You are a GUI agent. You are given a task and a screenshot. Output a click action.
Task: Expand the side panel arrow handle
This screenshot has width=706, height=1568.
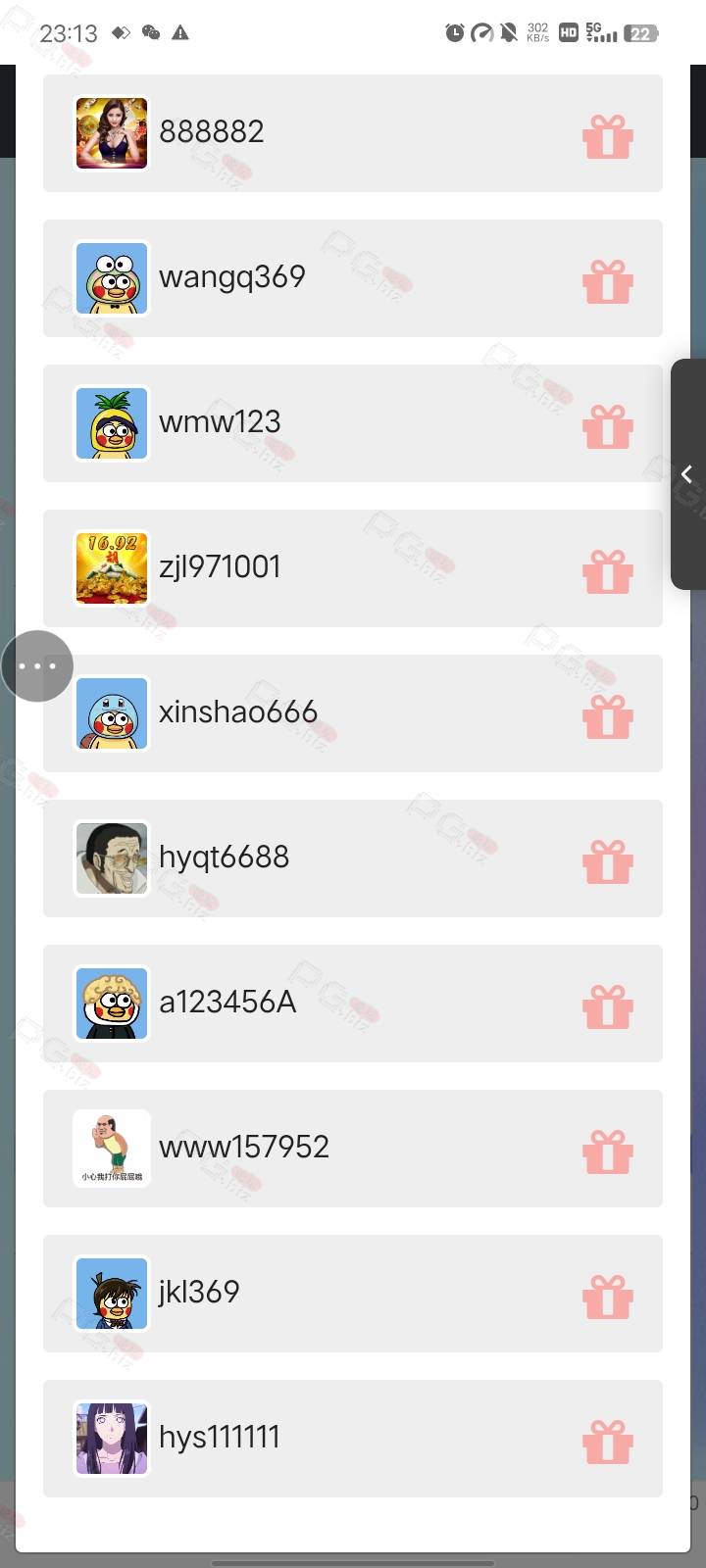[688, 474]
